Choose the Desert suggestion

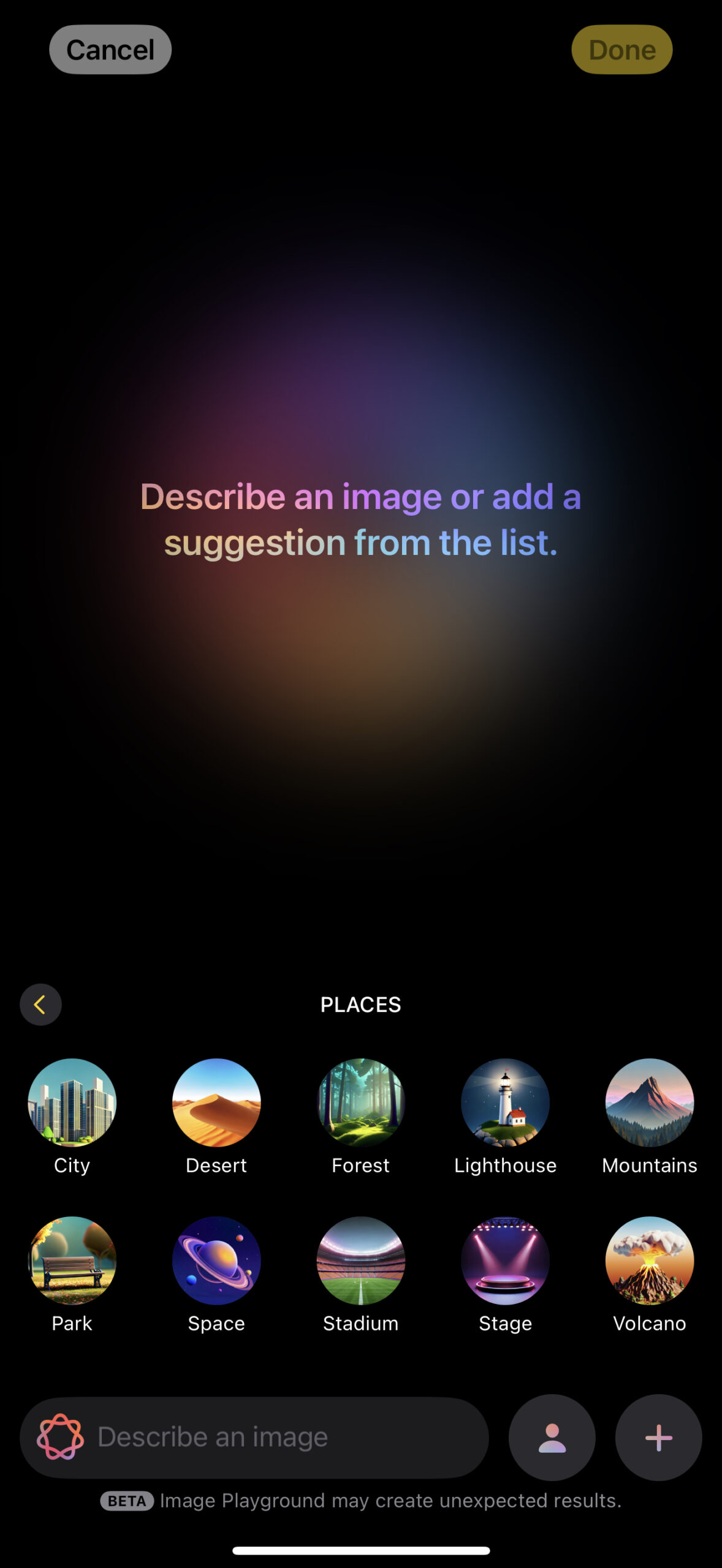pyautogui.click(x=216, y=1102)
